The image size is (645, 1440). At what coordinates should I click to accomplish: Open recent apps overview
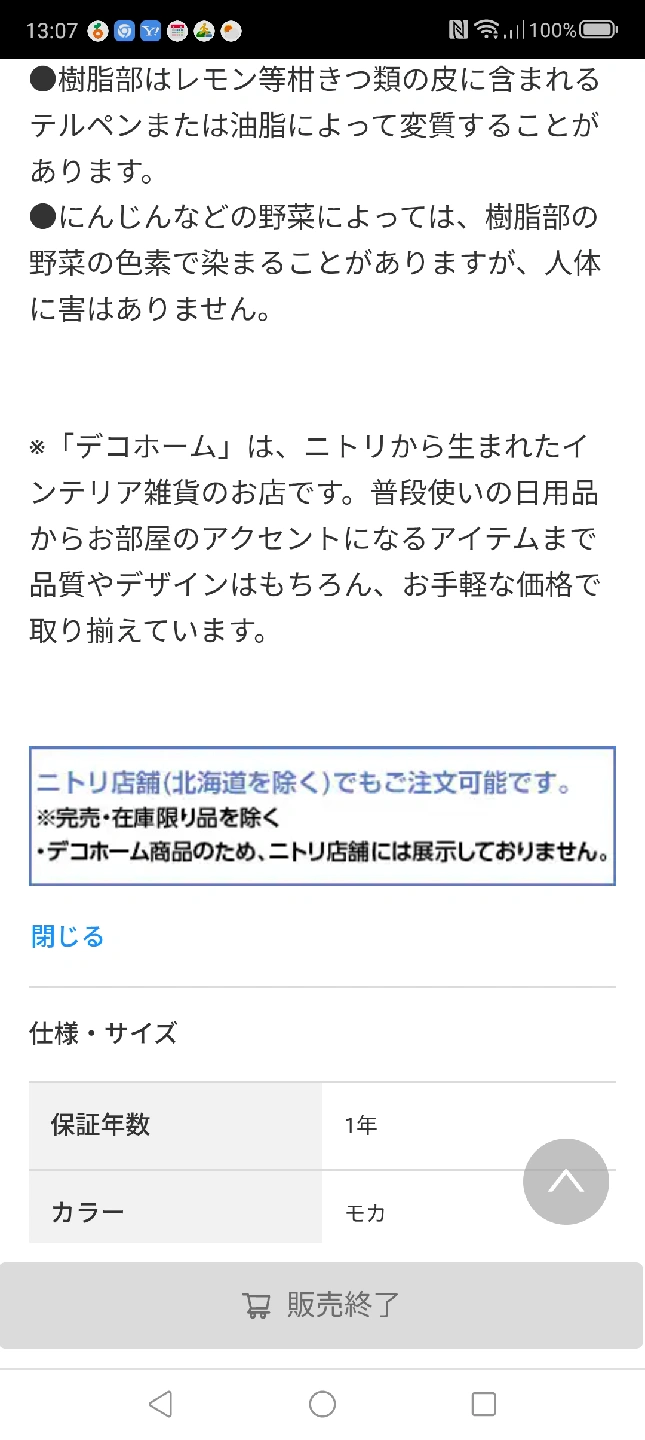point(484,1404)
